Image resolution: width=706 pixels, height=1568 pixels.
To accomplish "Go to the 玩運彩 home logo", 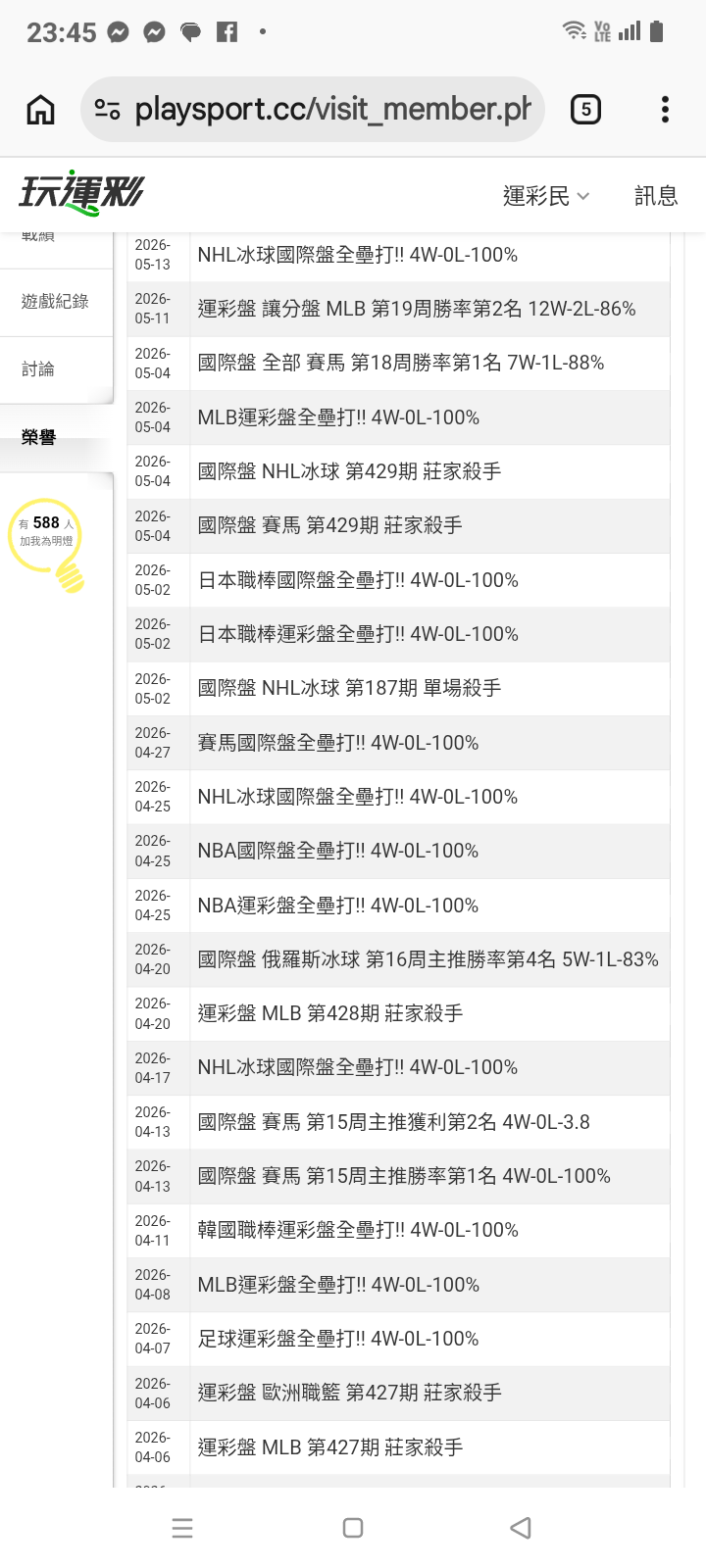I will tap(81, 193).
